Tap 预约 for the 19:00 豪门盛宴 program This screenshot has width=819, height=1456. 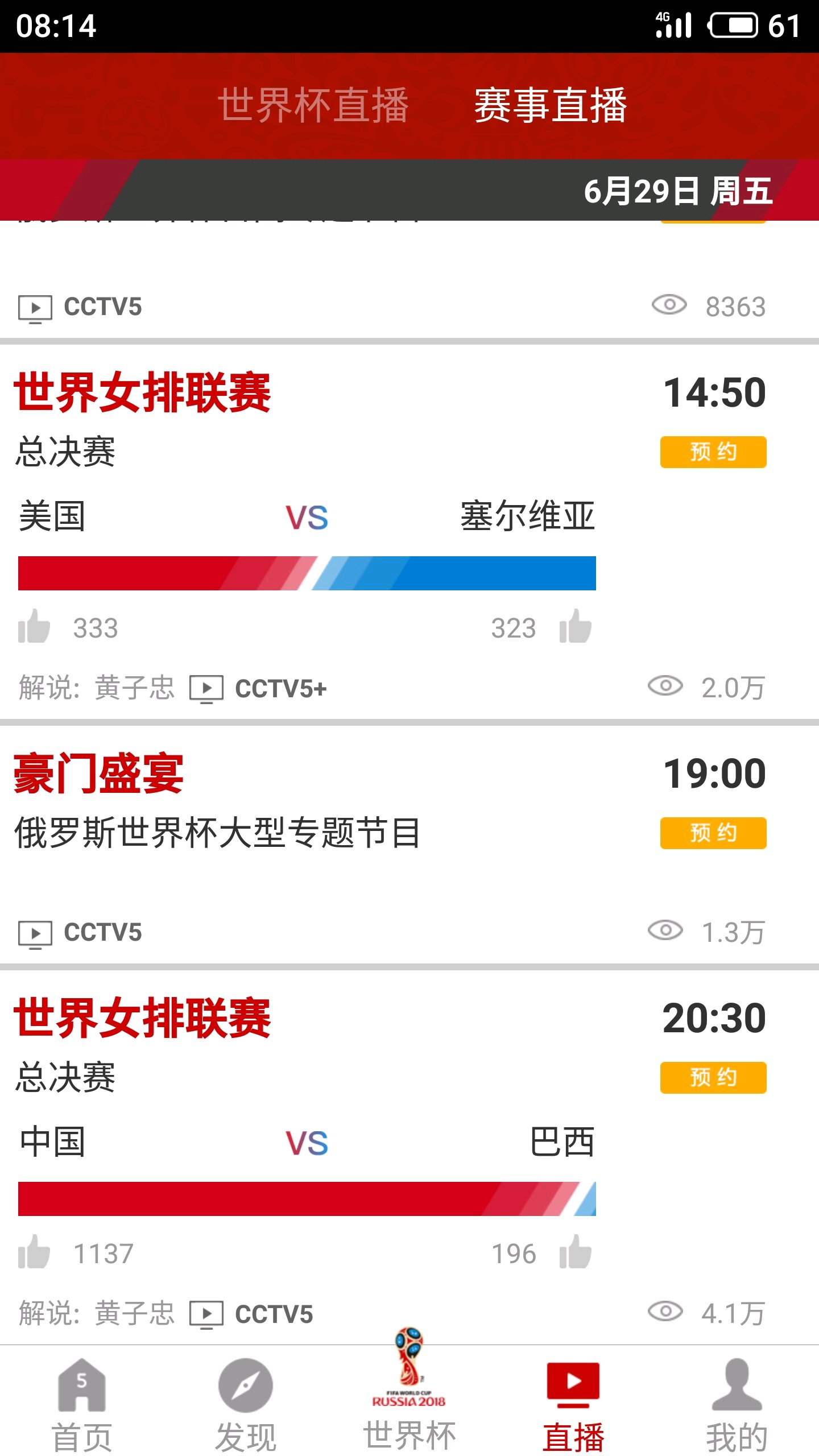point(713,833)
